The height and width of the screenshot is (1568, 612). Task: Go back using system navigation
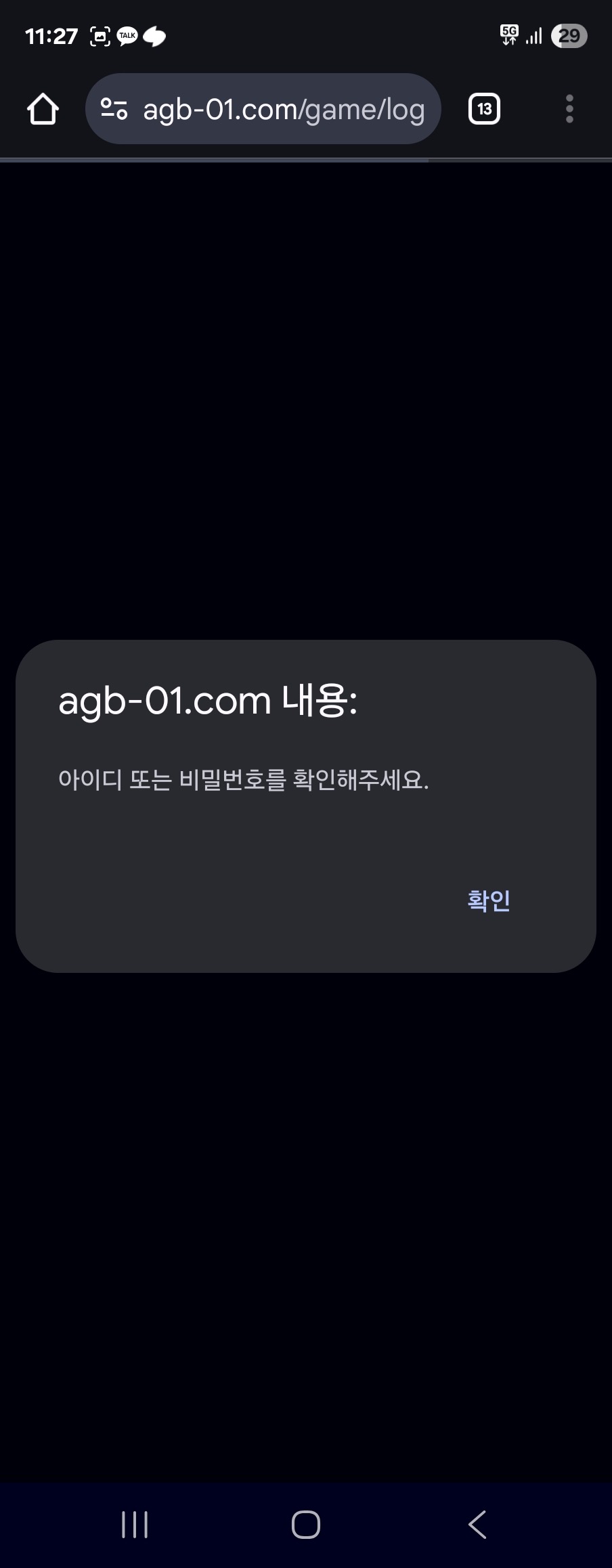(x=477, y=1525)
